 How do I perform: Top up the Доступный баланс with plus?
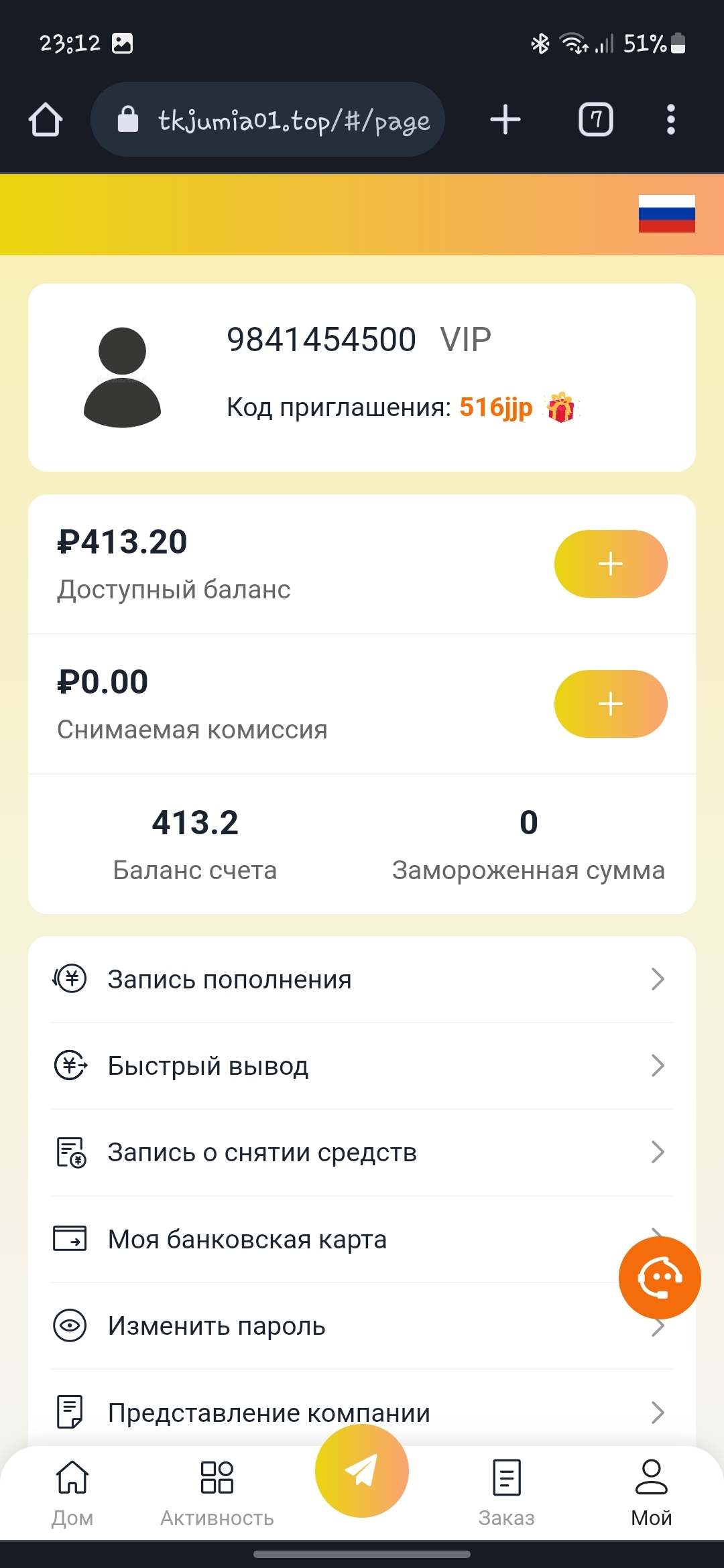coord(610,564)
